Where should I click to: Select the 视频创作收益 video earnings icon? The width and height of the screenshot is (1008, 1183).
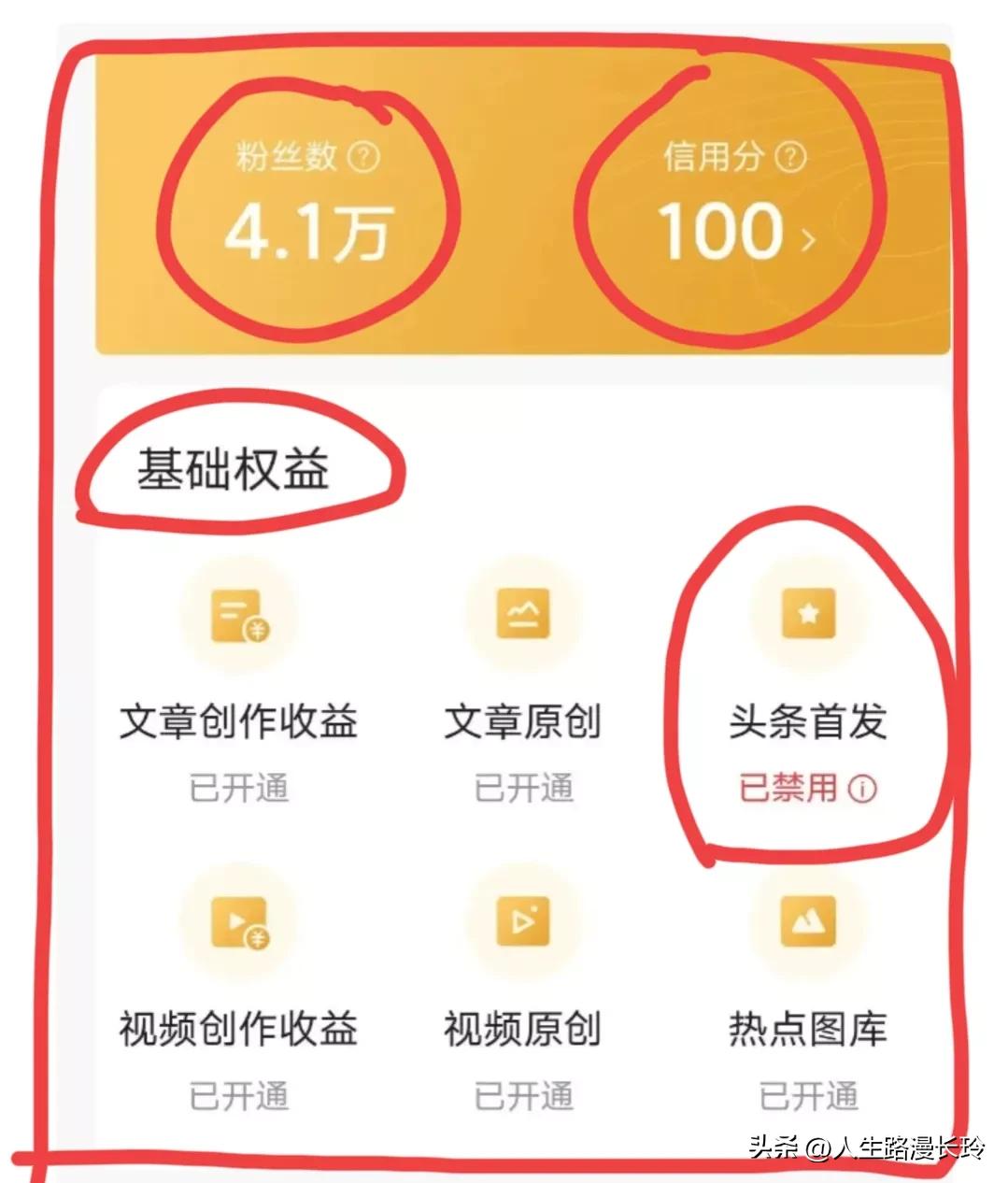239,925
